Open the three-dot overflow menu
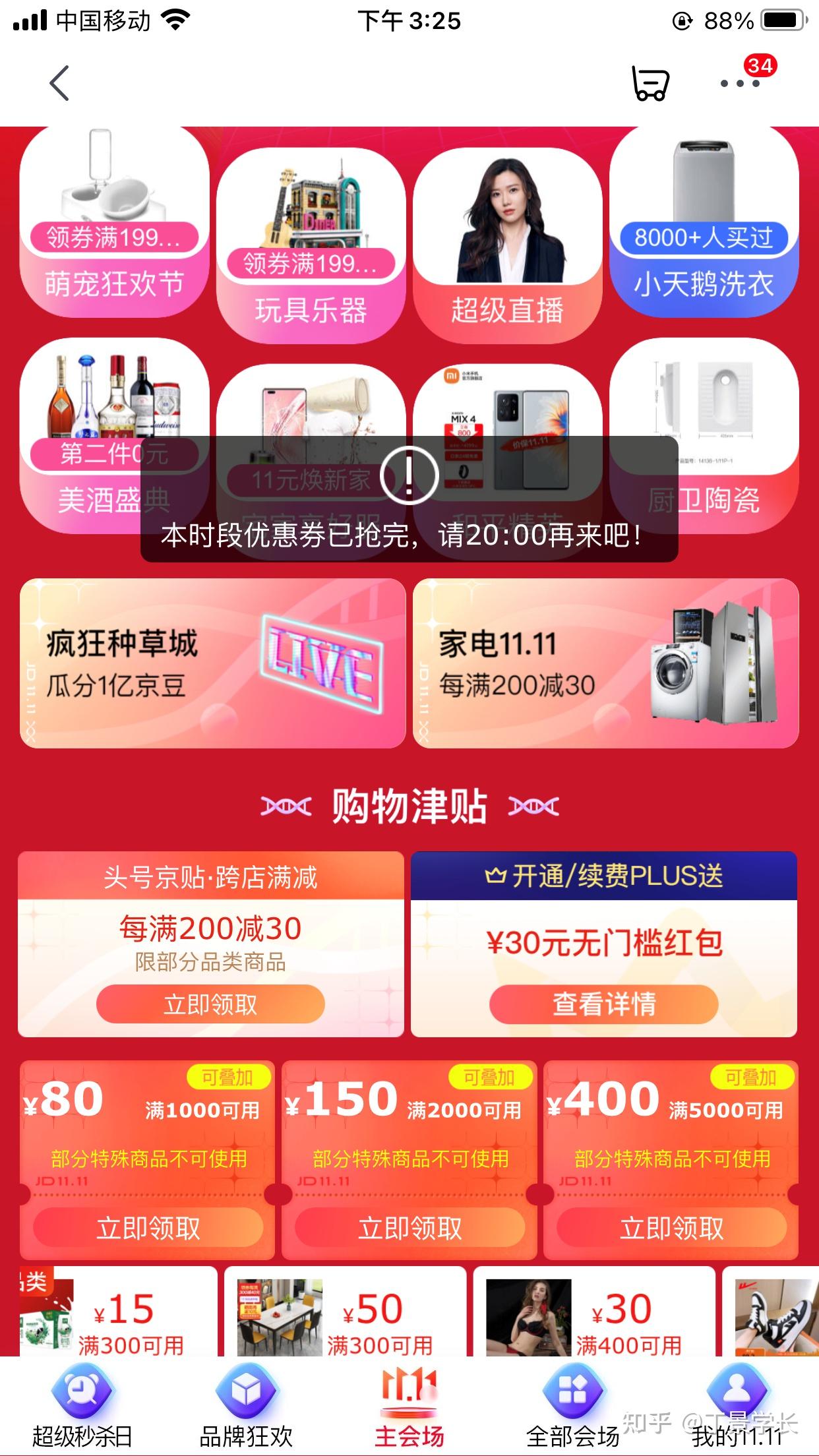 point(740,84)
